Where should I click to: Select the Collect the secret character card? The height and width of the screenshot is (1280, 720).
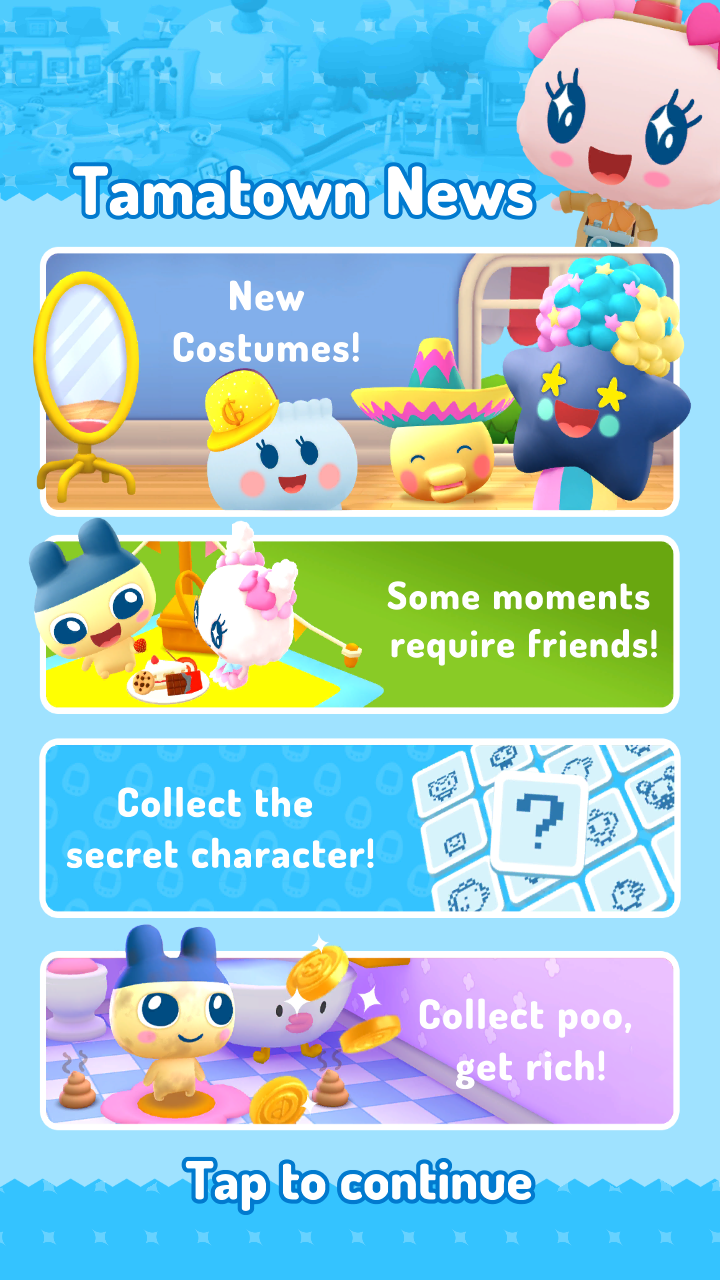(x=359, y=828)
